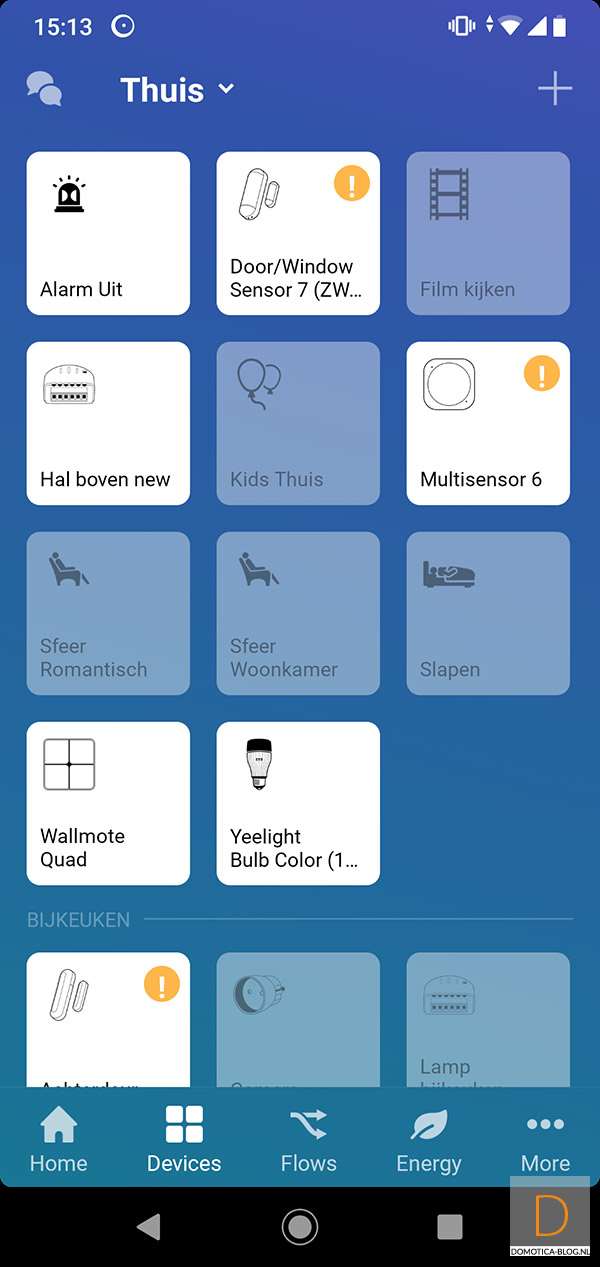Add a new device with plus icon

[555, 90]
